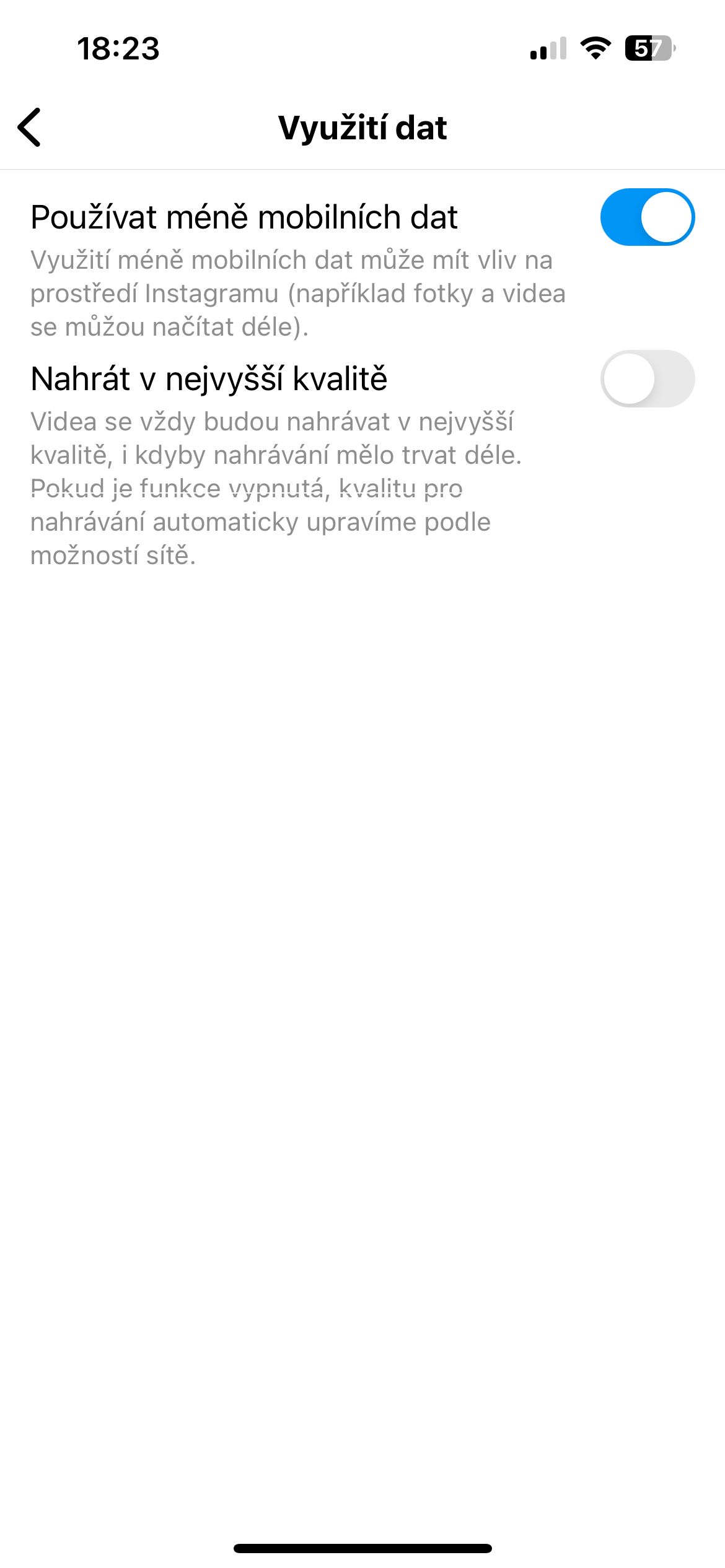
Task: Go back from Využití dat screen
Action: [30, 128]
